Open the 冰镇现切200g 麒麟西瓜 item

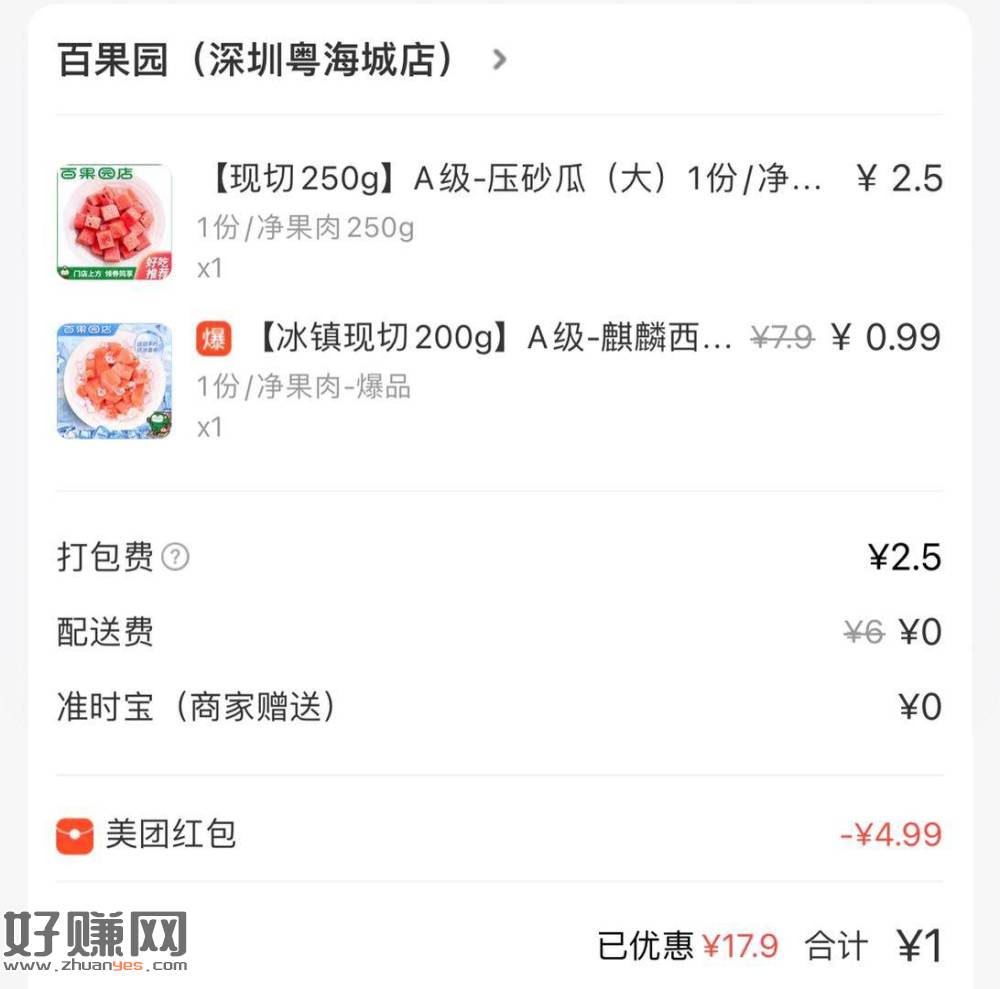click(489, 339)
